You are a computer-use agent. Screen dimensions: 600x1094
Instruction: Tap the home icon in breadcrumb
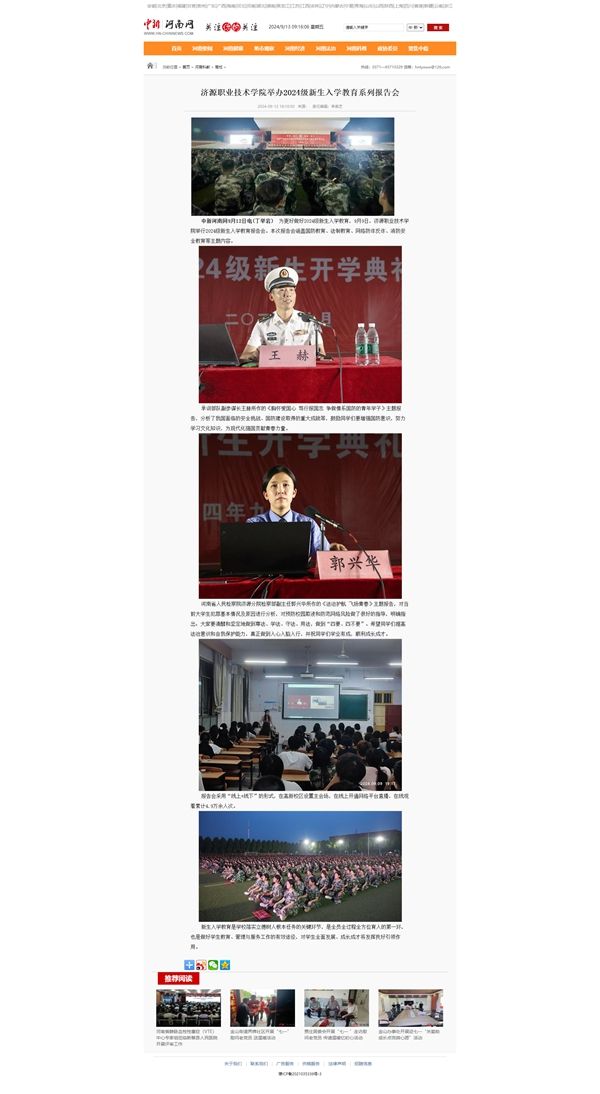151,66
